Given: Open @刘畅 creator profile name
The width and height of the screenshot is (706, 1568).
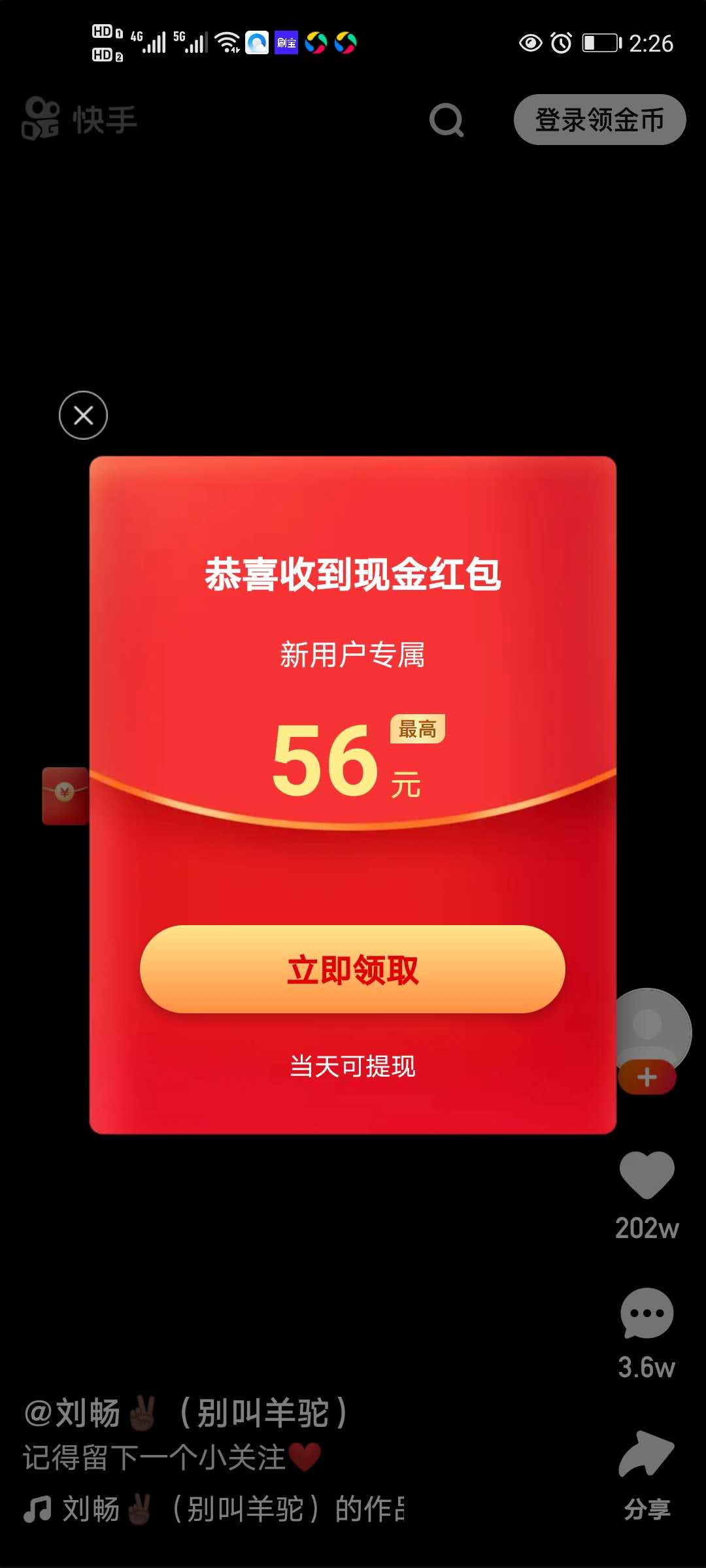Looking at the screenshot, I should point(185,1413).
